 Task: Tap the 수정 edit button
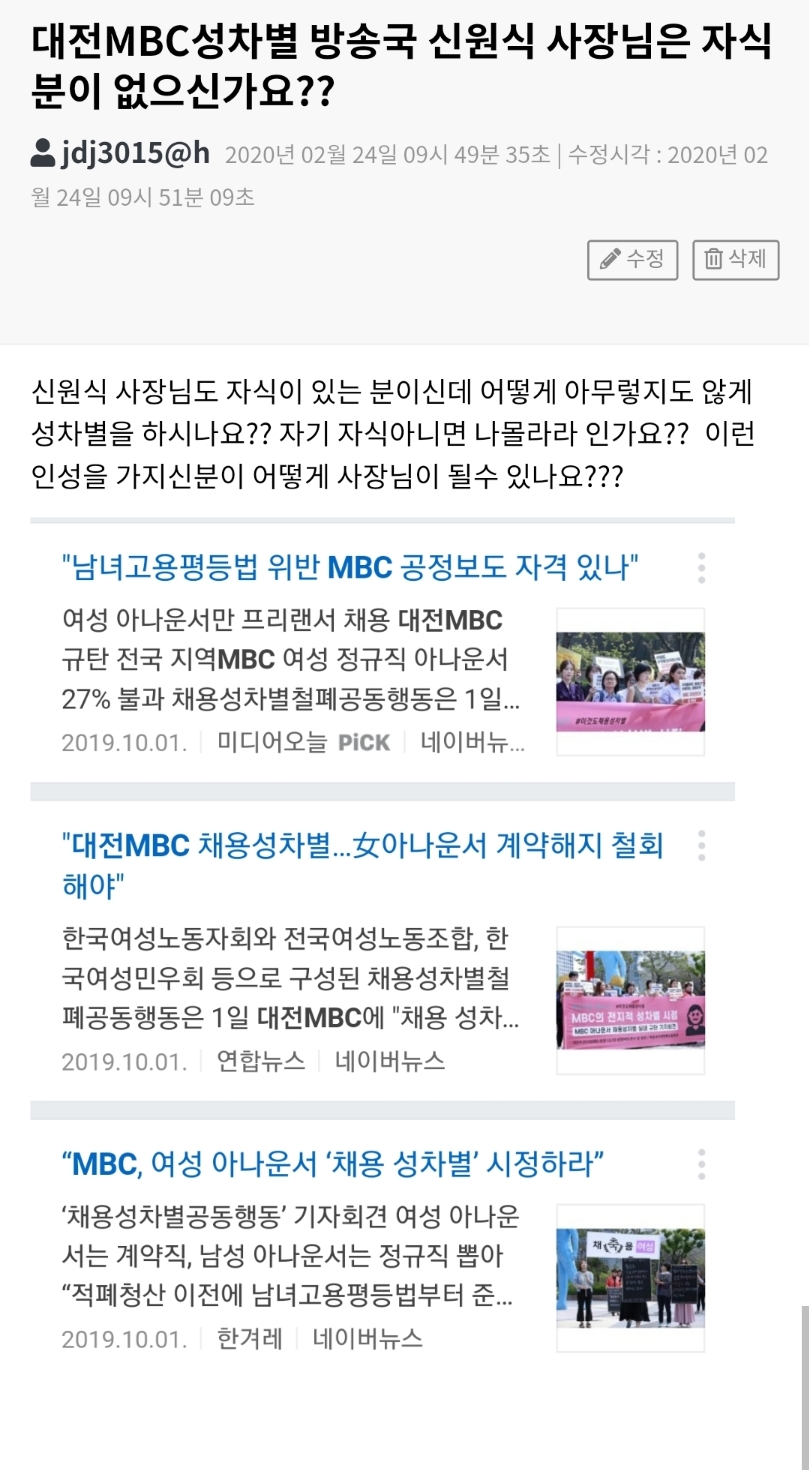coord(632,260)
